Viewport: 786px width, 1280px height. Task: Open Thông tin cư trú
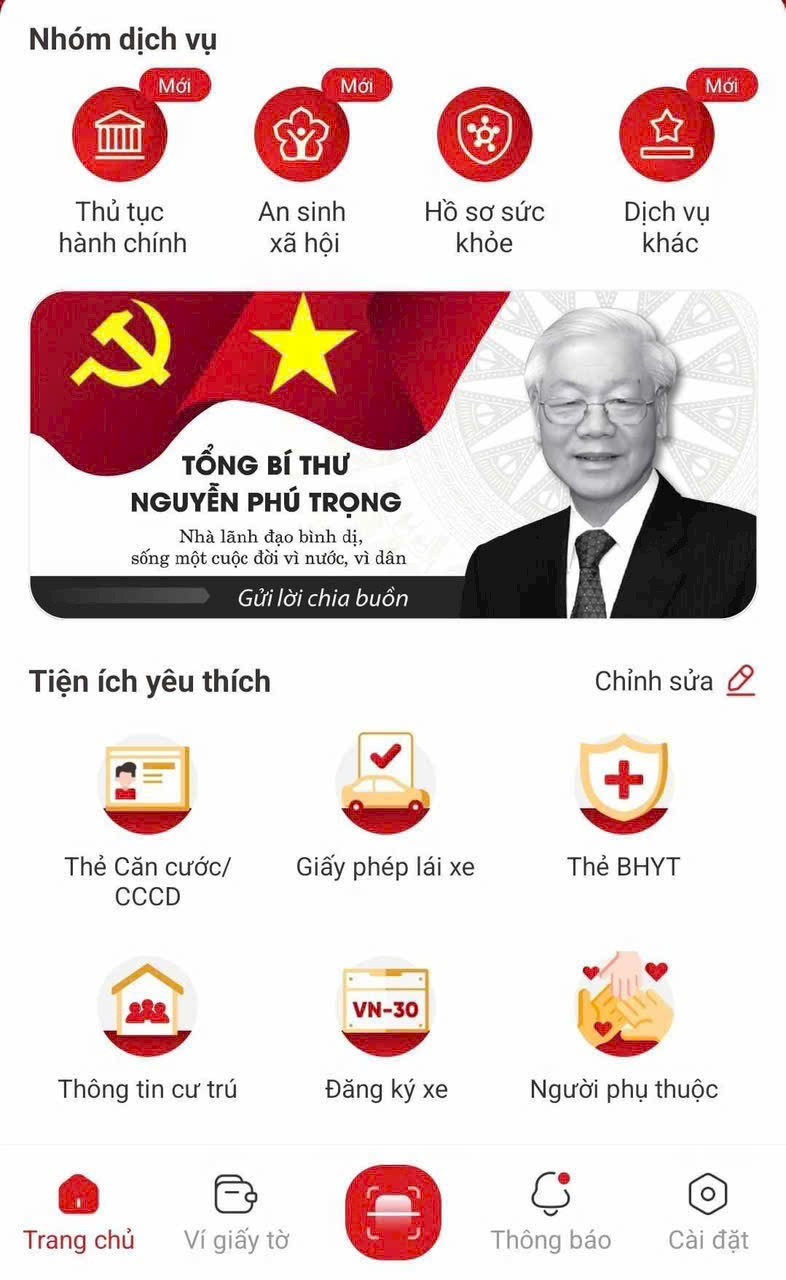tap(148, 1008)
